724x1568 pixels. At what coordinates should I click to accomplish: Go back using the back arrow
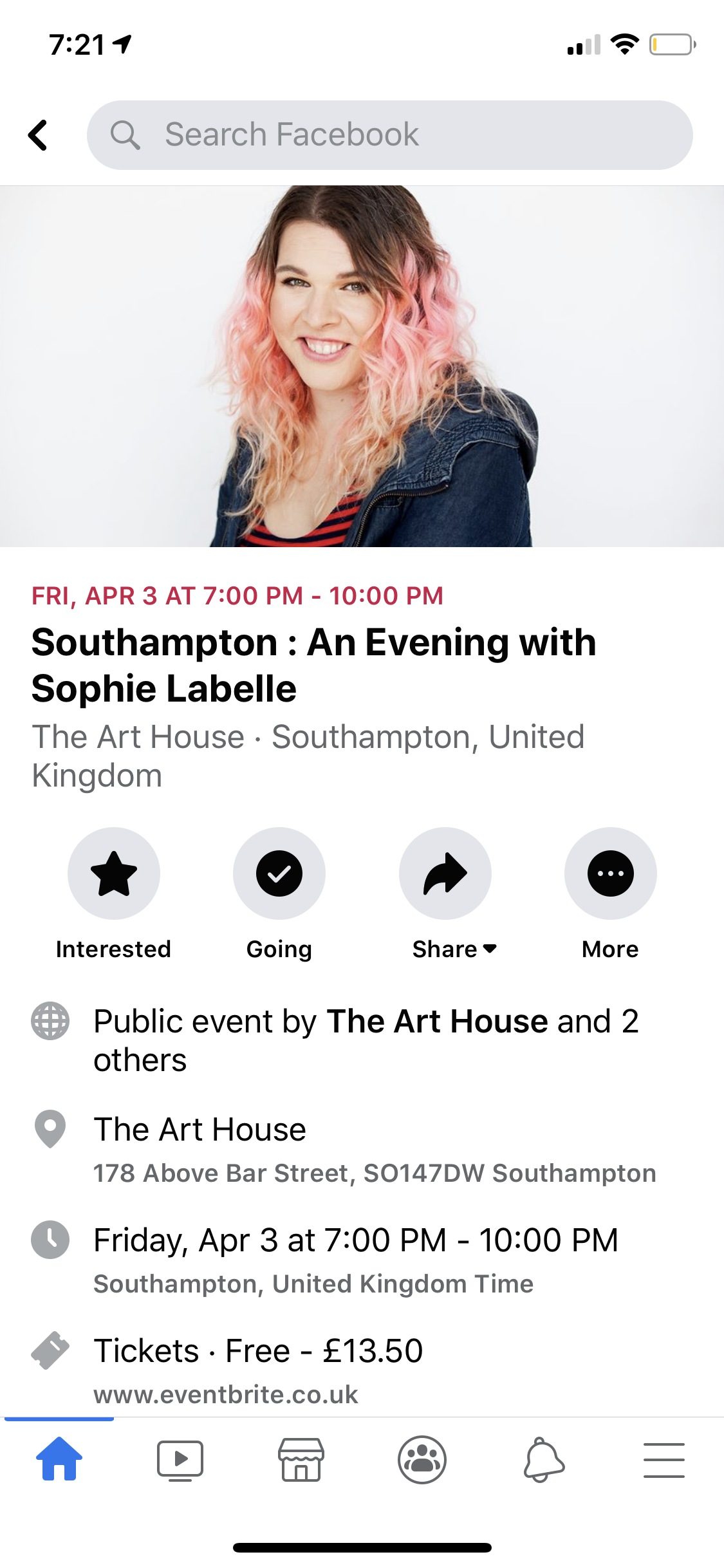click(x=39, y=135)
